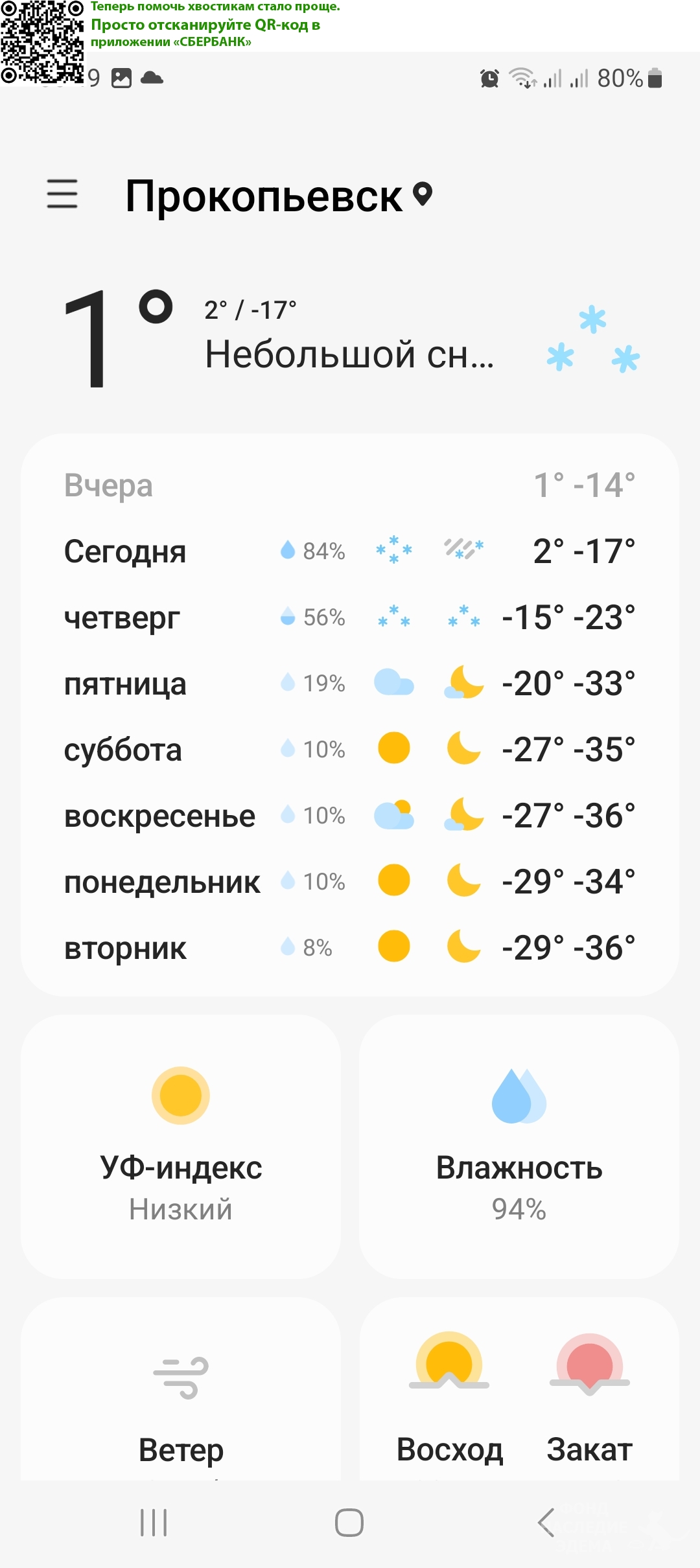Image resolution: width=700 pixels, height=1568 pixels.
Task: Open the УФ-индекс card
Action: (x=181, y=1147)
